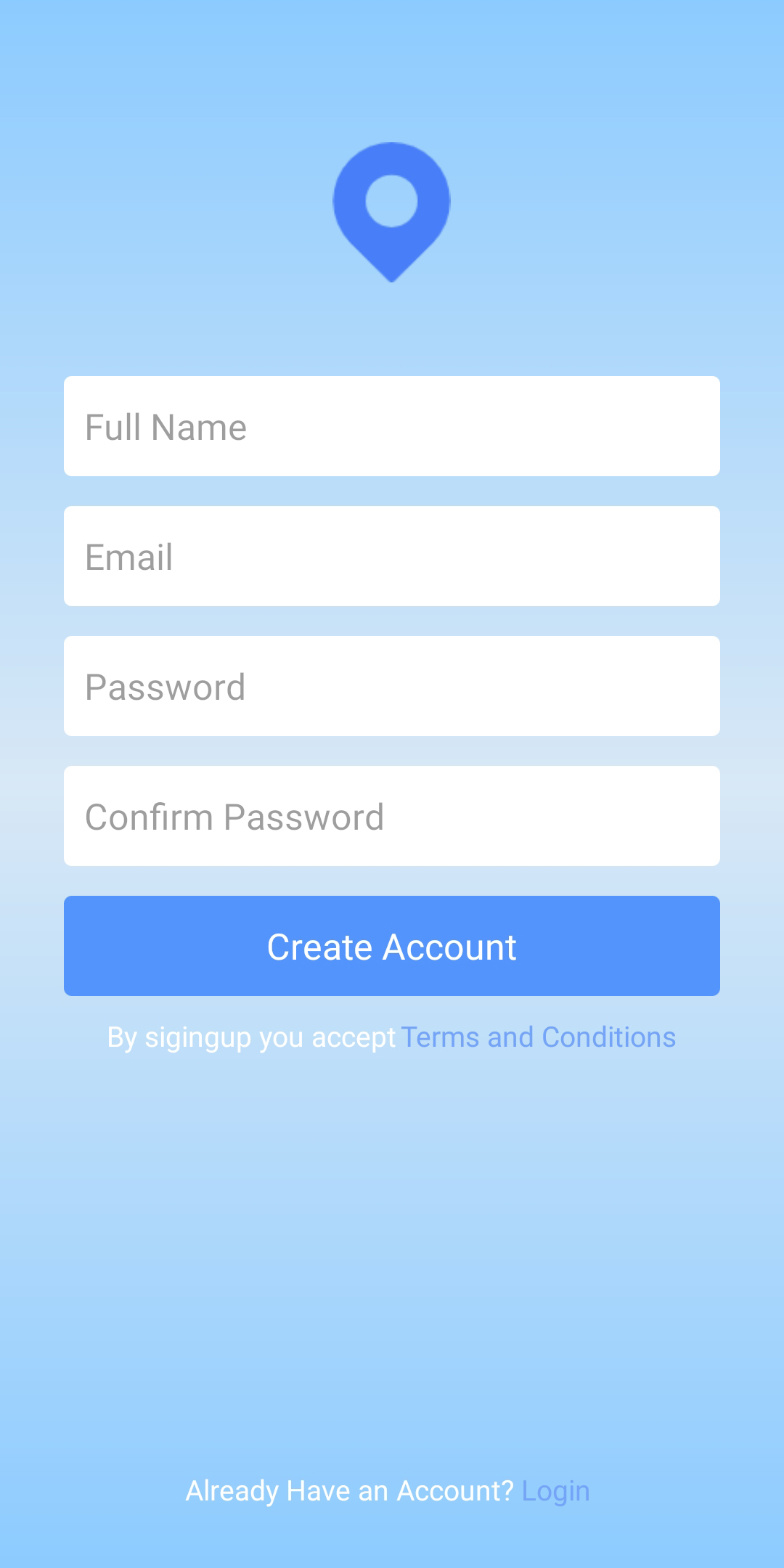Open the Terms and Conditions link
The height and width of the screenshot is (1568, 784).
[538, 1037]
